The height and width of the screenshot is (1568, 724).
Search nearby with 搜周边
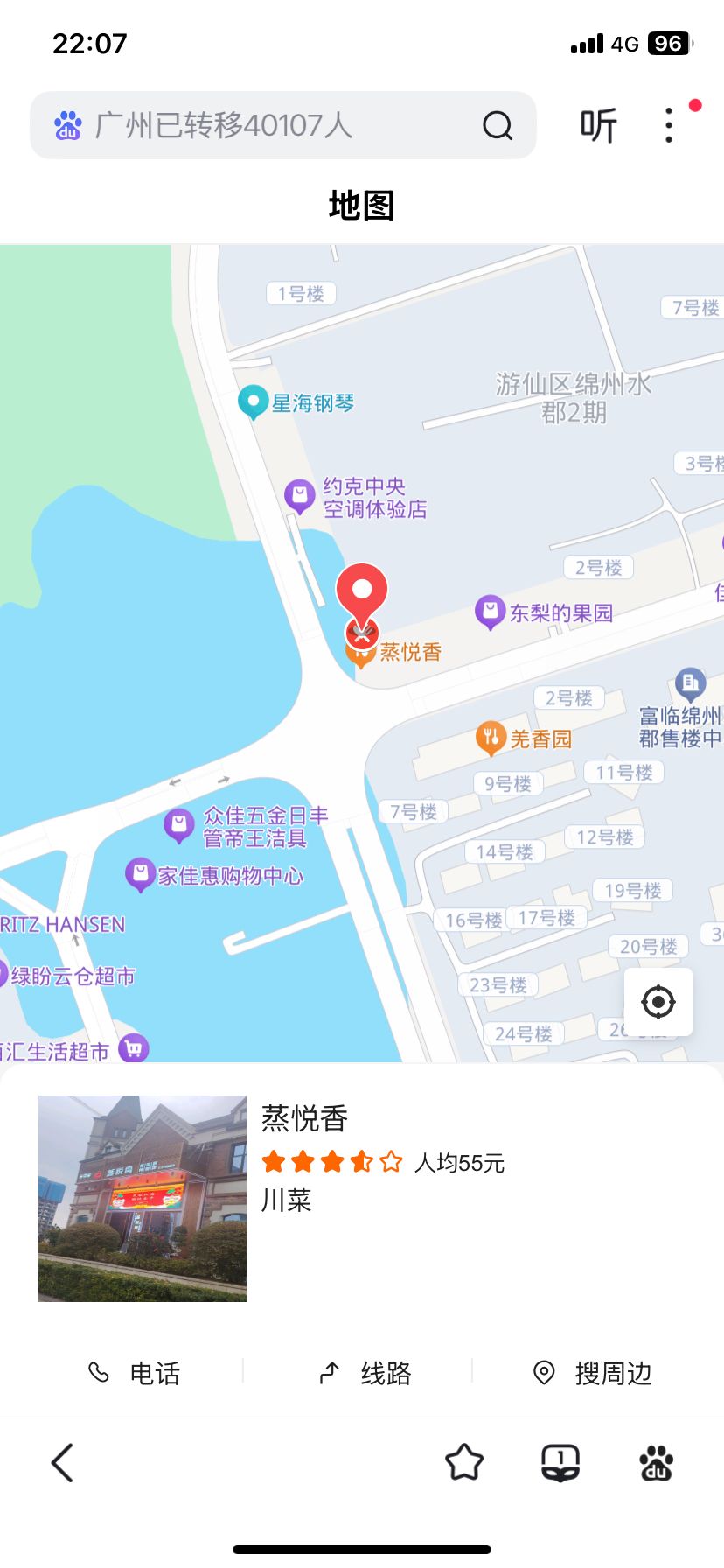tap(593, 1373)
